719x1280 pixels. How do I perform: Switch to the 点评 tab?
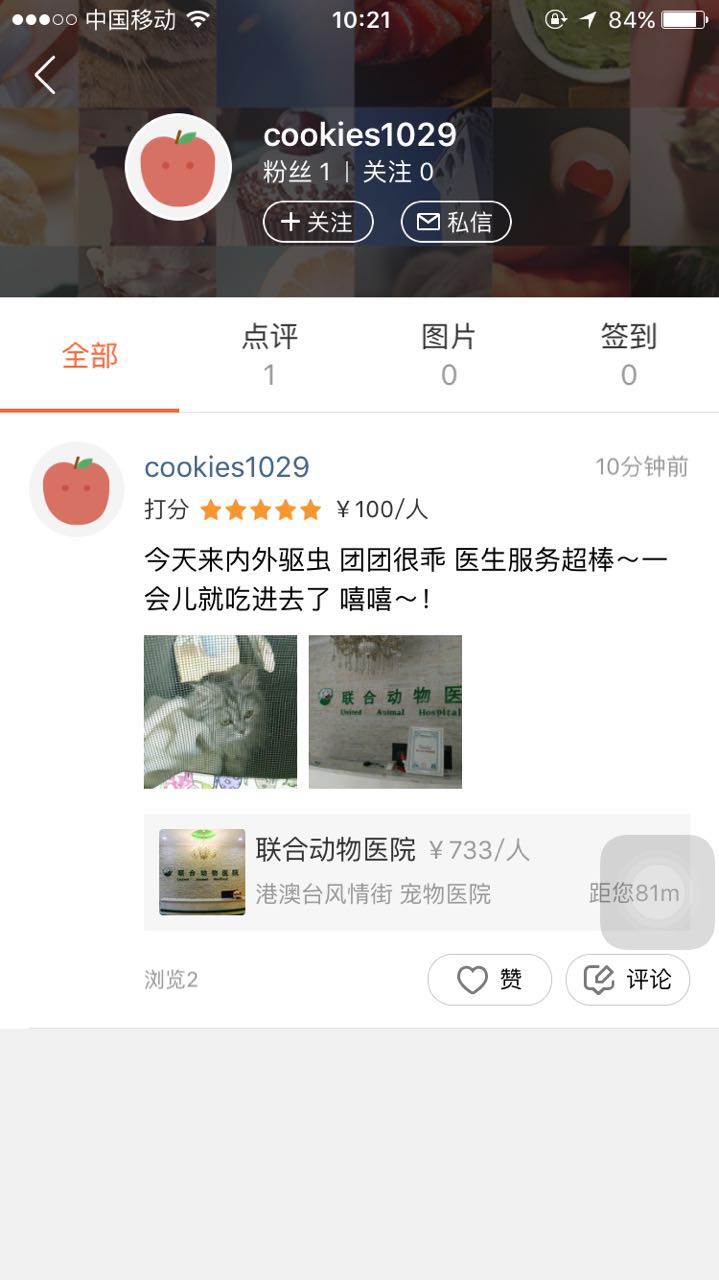point(269,355)
